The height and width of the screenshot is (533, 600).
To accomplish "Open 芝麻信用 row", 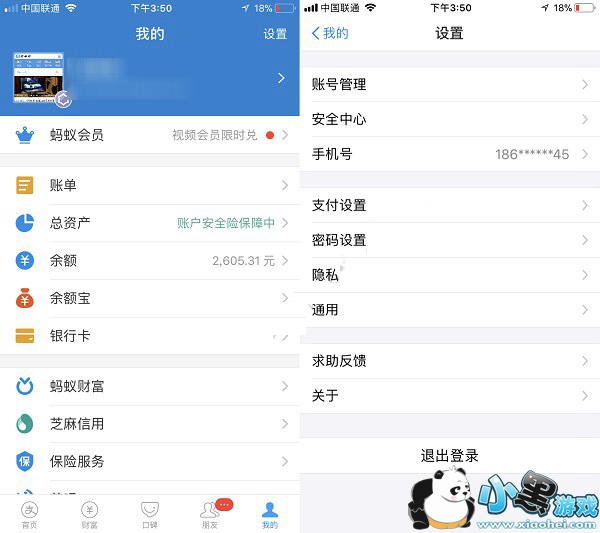I will pos(150,424).
